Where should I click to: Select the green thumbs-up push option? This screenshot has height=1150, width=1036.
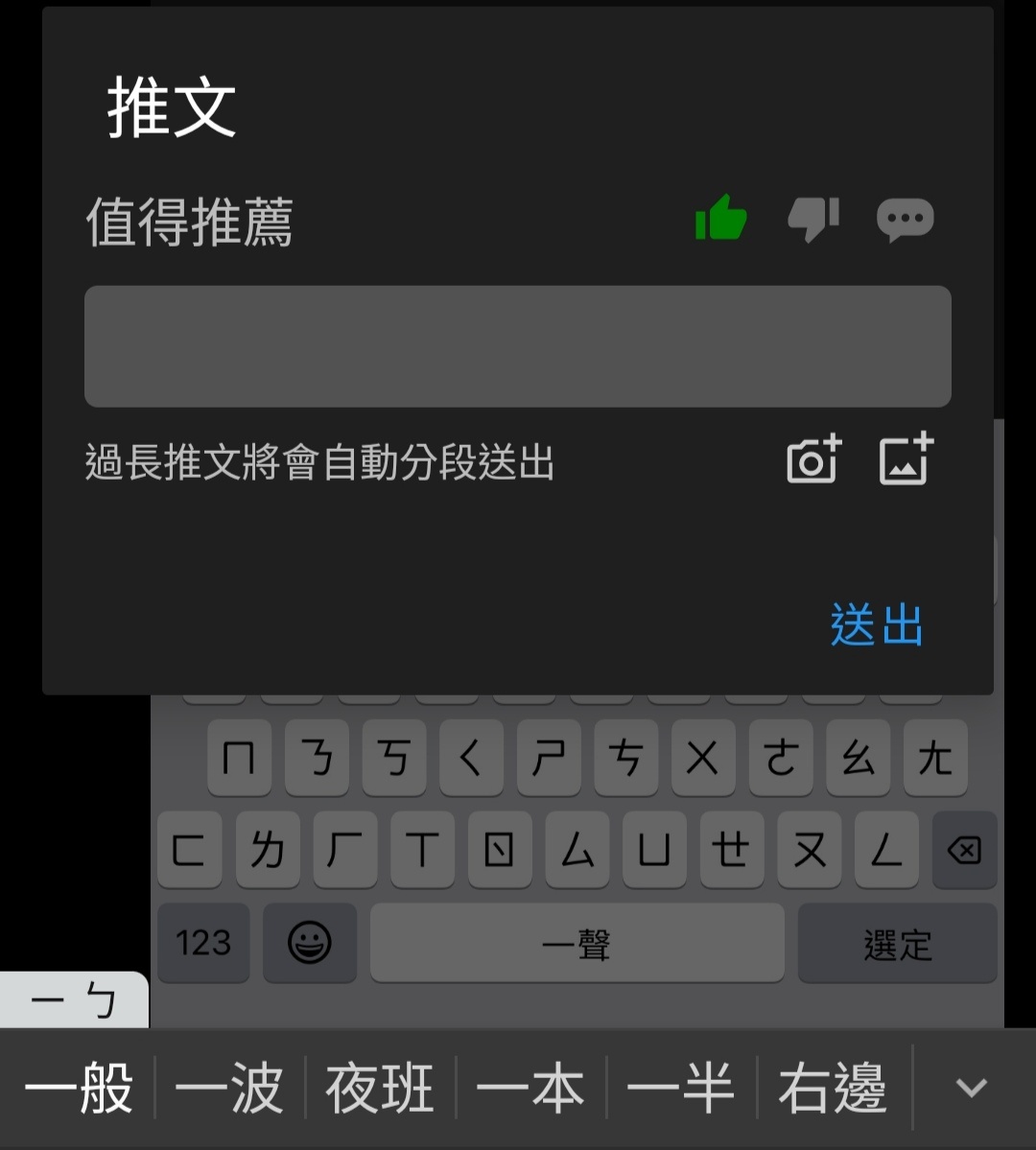click(x=720, y=219)
